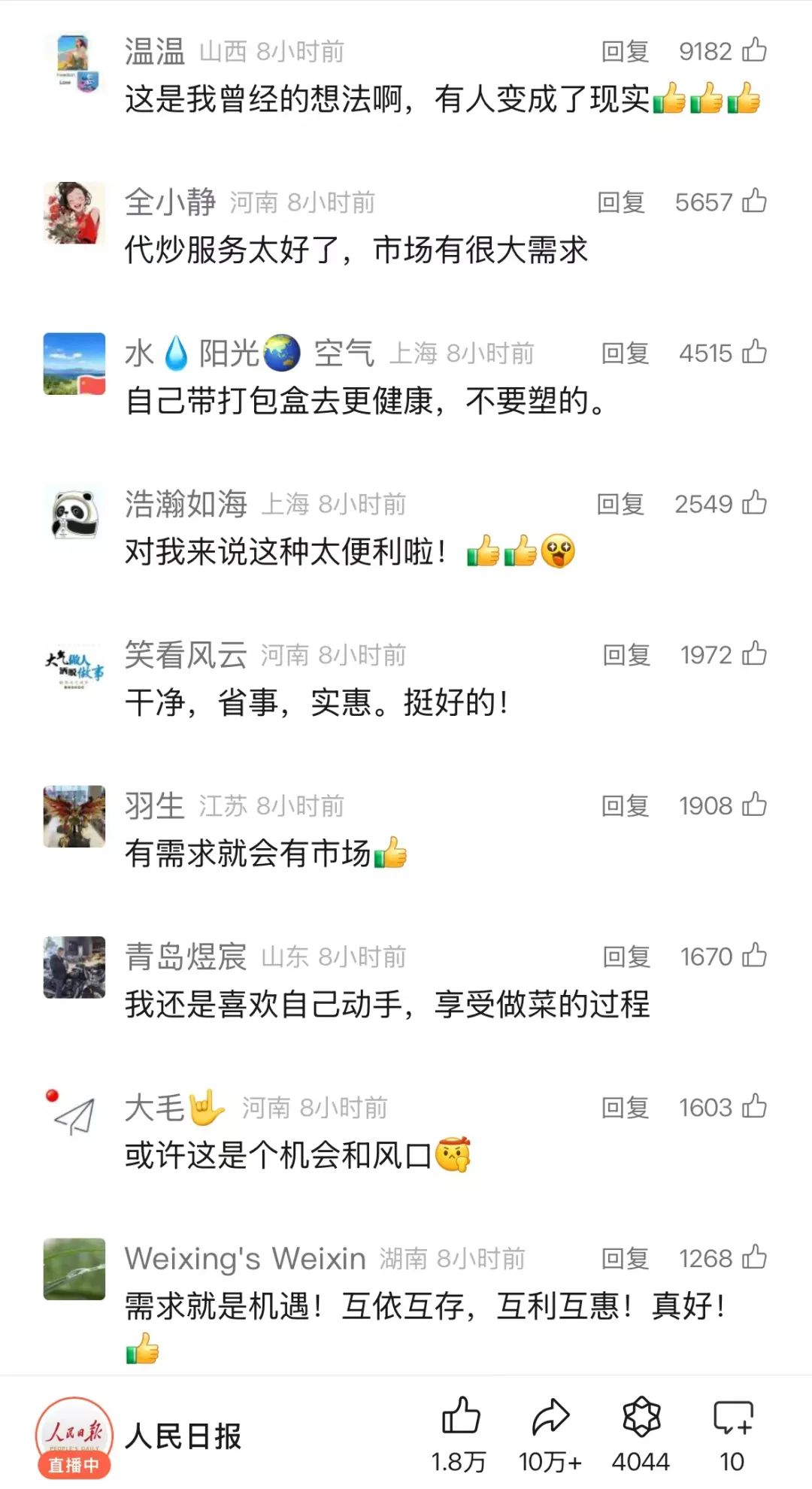Tap the flower icon showing 4044

point(641,1418)
